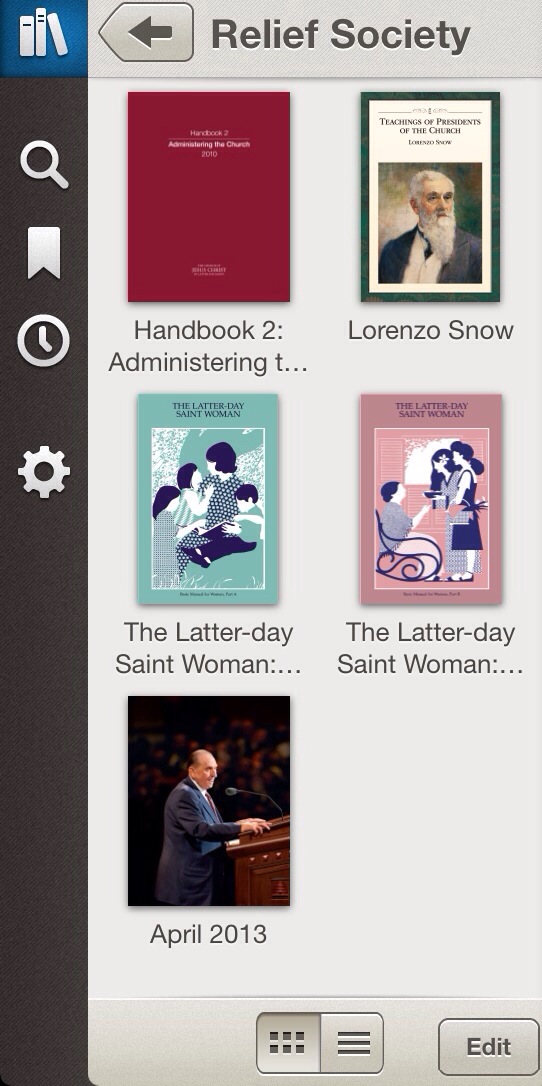Open the pink Latter-day Saint Woman book
Image resolution: width=542 pixels, height=1086 pixels.
pos(431,499)
